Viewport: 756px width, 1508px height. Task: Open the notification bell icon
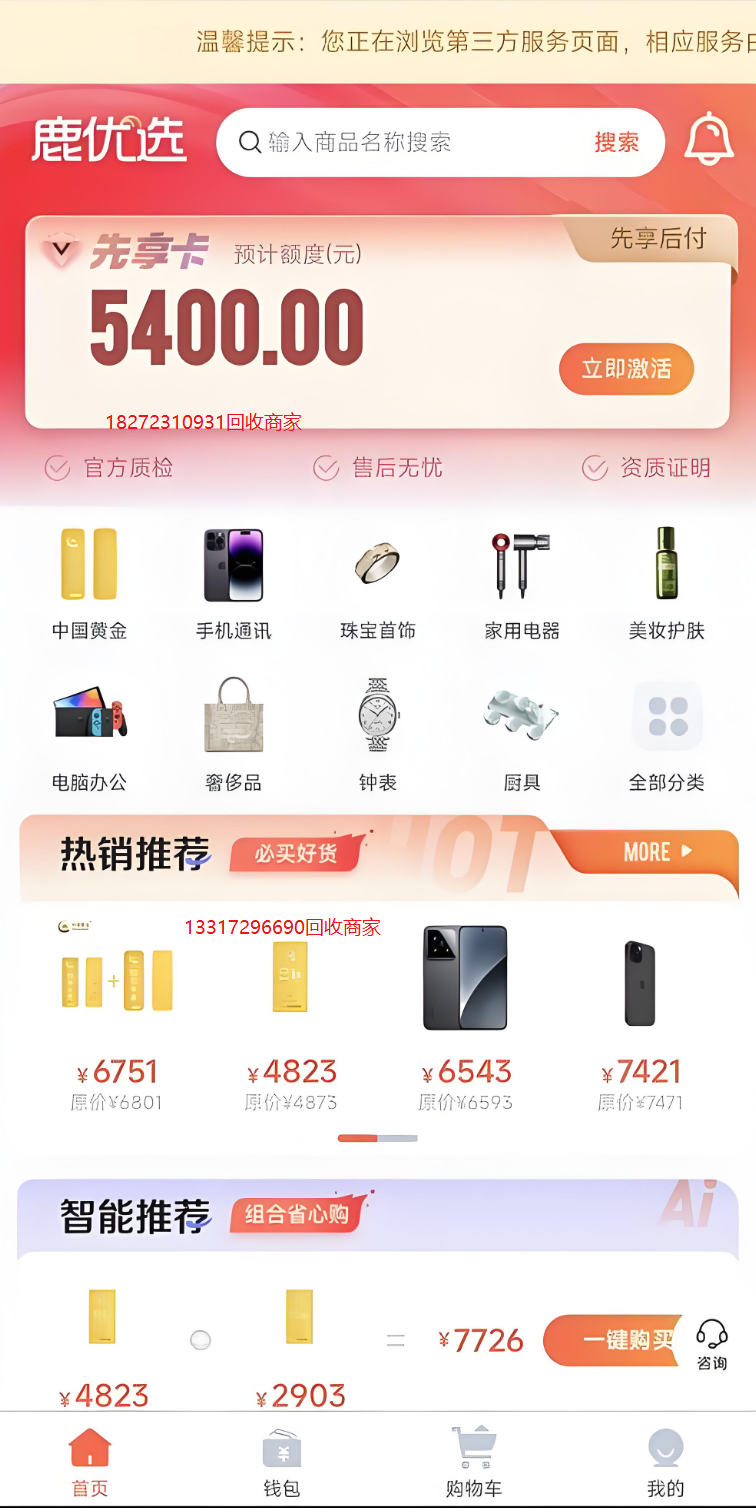pyautogui.click(x=710, y=142)
